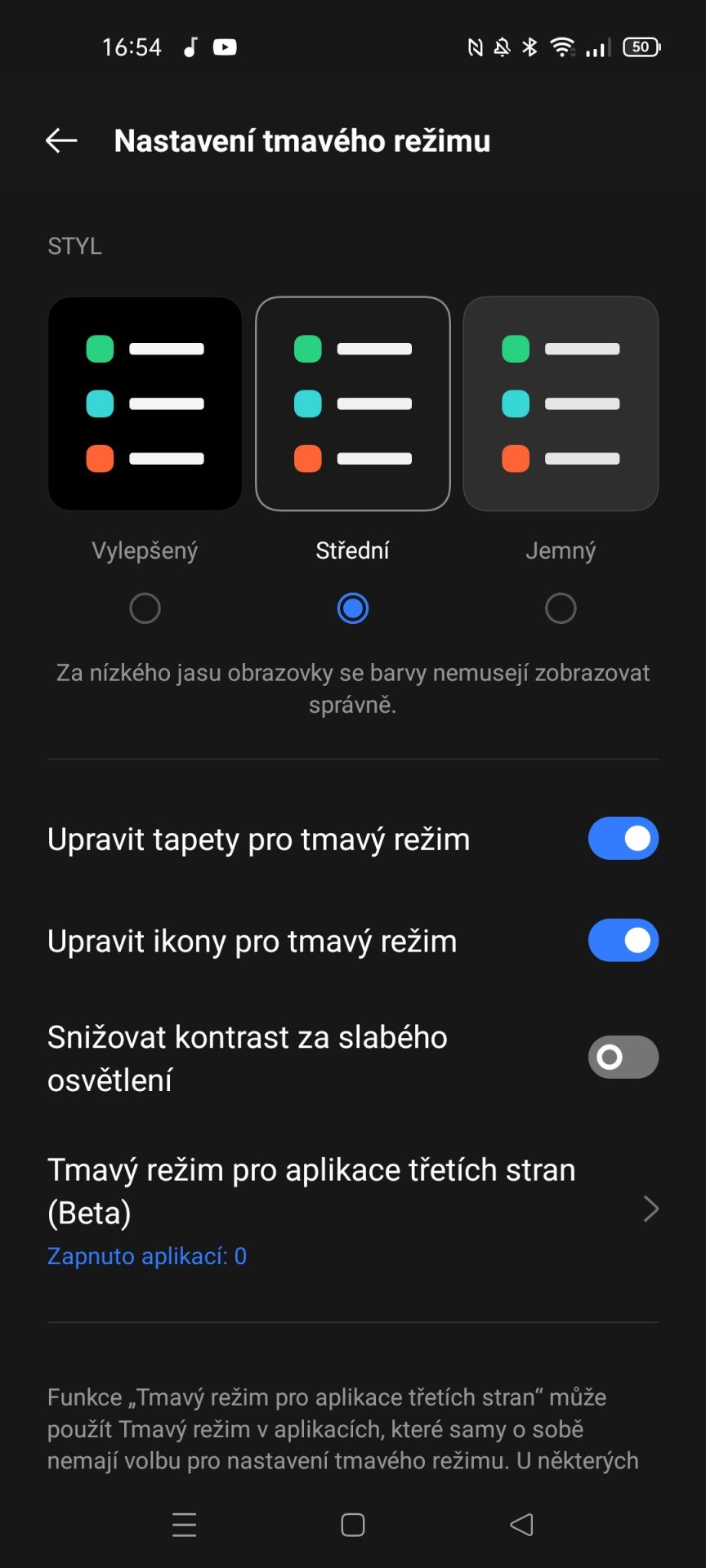Image resolution: width=706 pixels, height=1568 pixels.
Task: Enable Snižovat kontrast za slabého osvětlení
Action: point(623,1058)
